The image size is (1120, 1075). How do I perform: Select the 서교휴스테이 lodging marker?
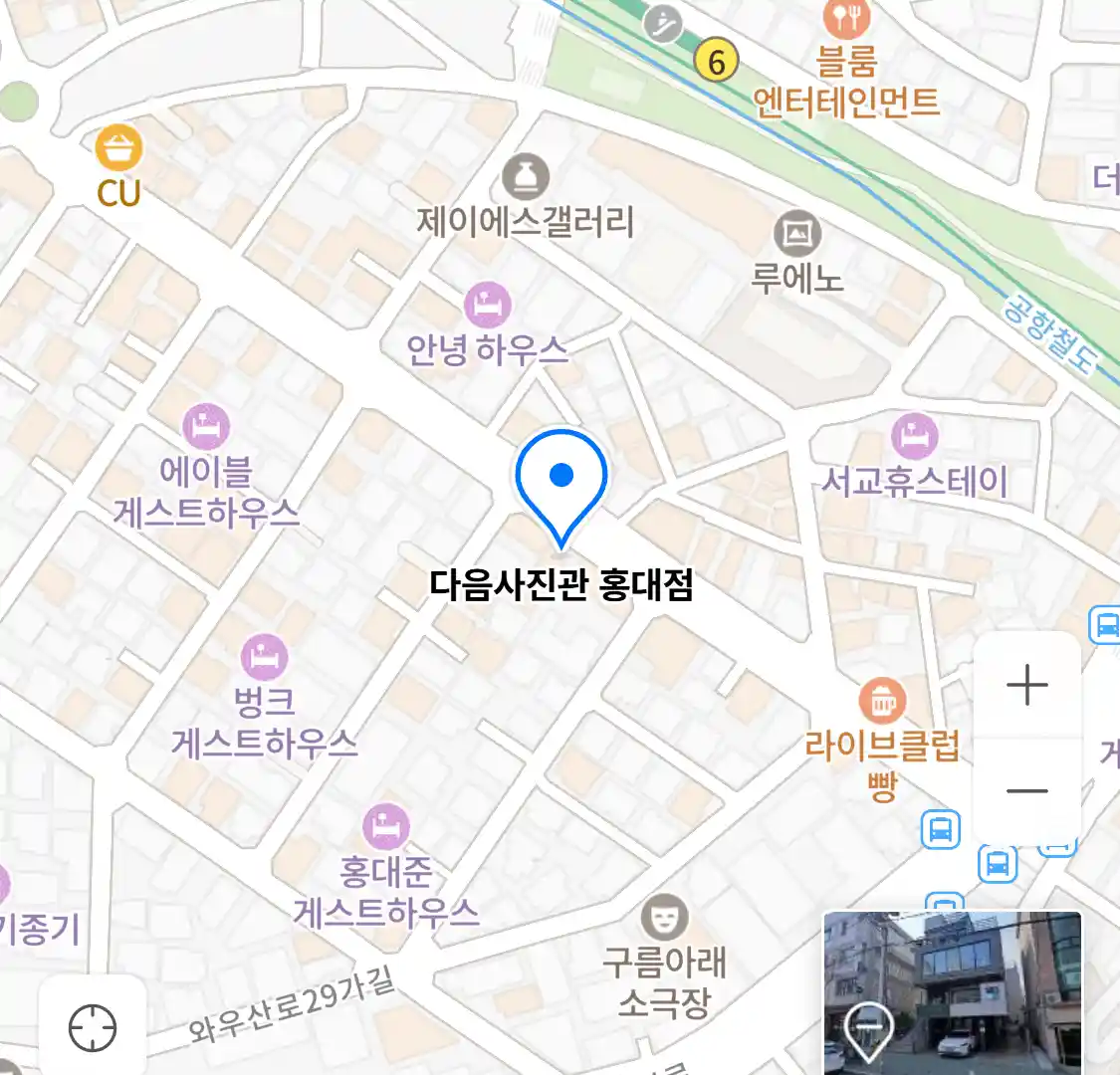coord(914,437)
